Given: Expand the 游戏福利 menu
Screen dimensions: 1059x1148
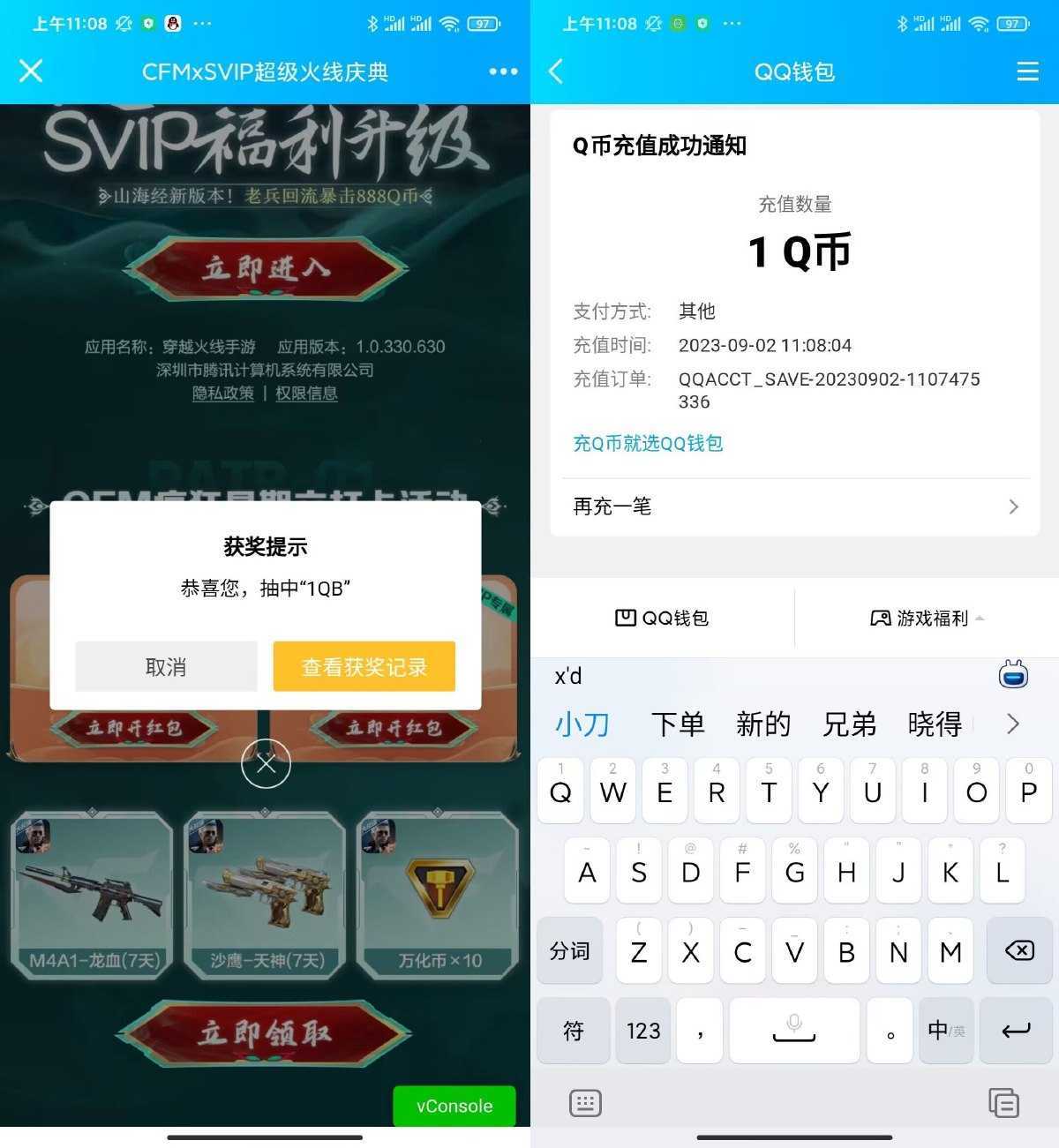Looking at the screenshot, I should coord(927,618).
